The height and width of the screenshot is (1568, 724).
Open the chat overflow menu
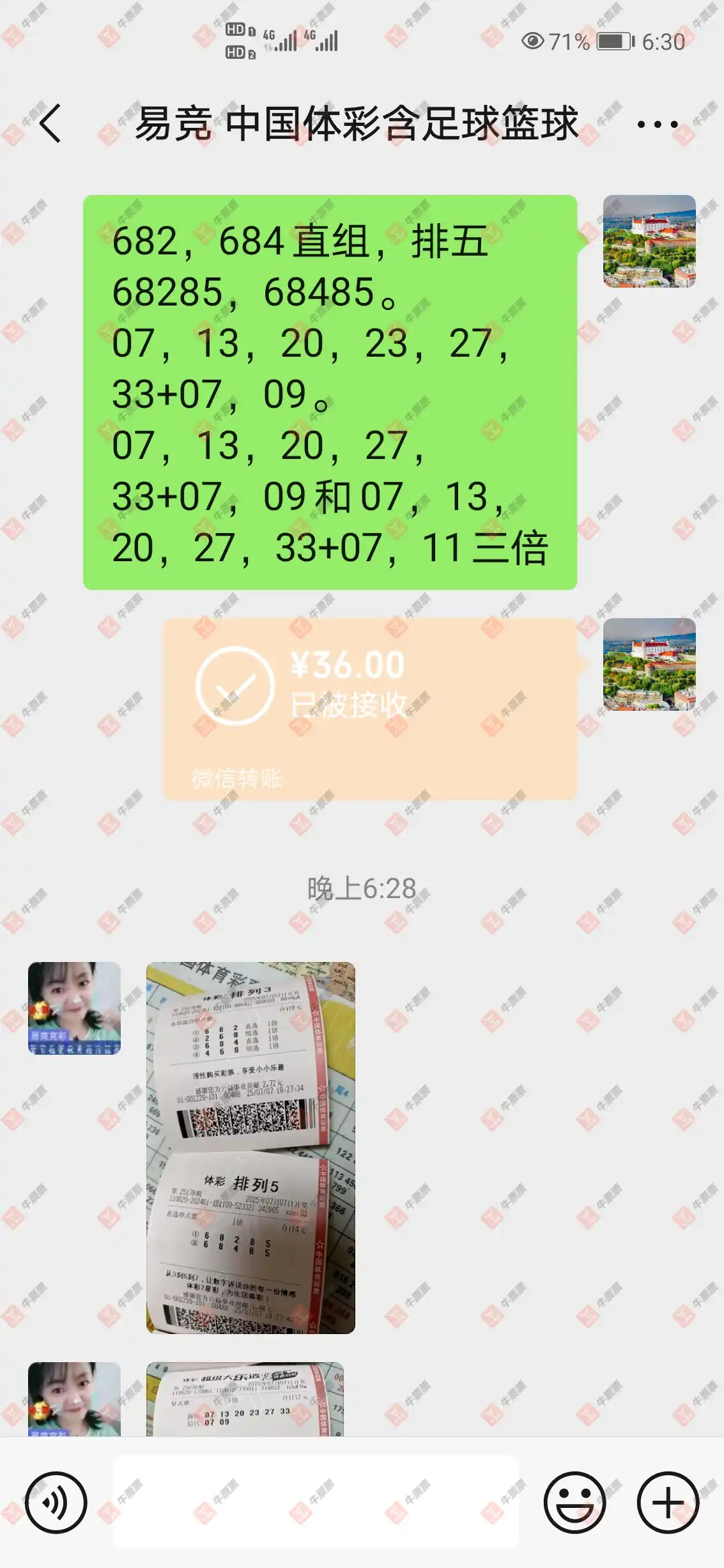coord(658,125)
